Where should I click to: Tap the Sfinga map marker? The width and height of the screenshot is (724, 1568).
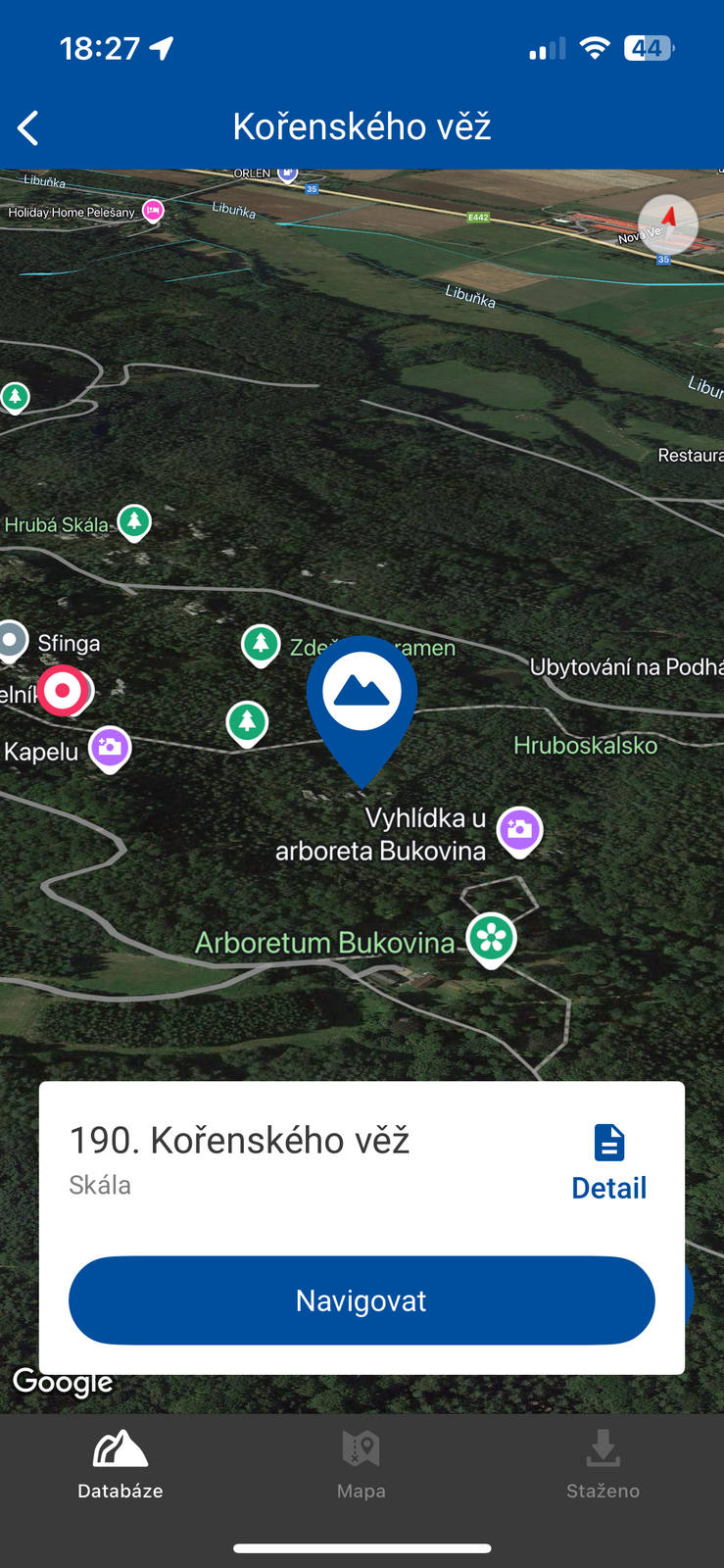pos(13,641)
